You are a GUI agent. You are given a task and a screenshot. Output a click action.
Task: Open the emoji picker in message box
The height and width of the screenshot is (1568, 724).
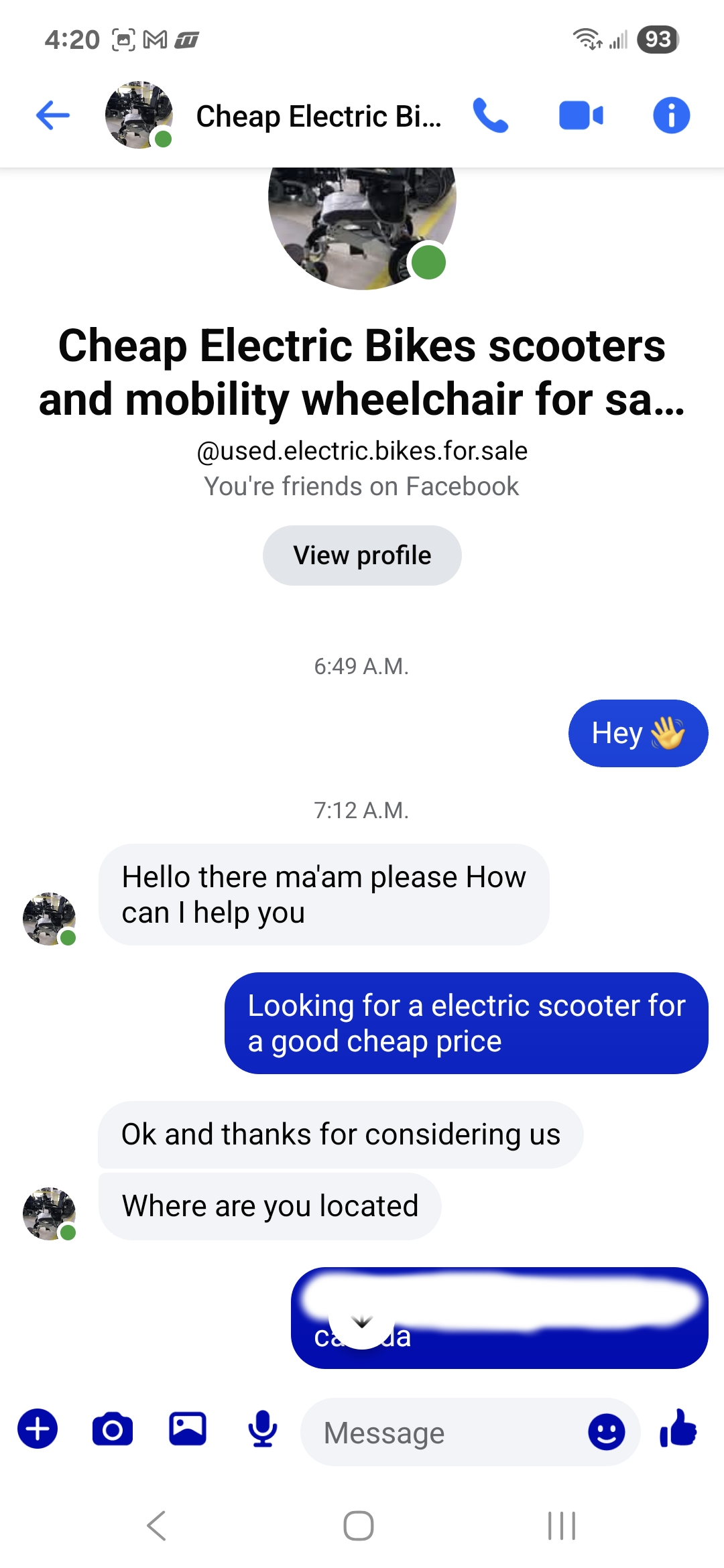click(606, 1433)
